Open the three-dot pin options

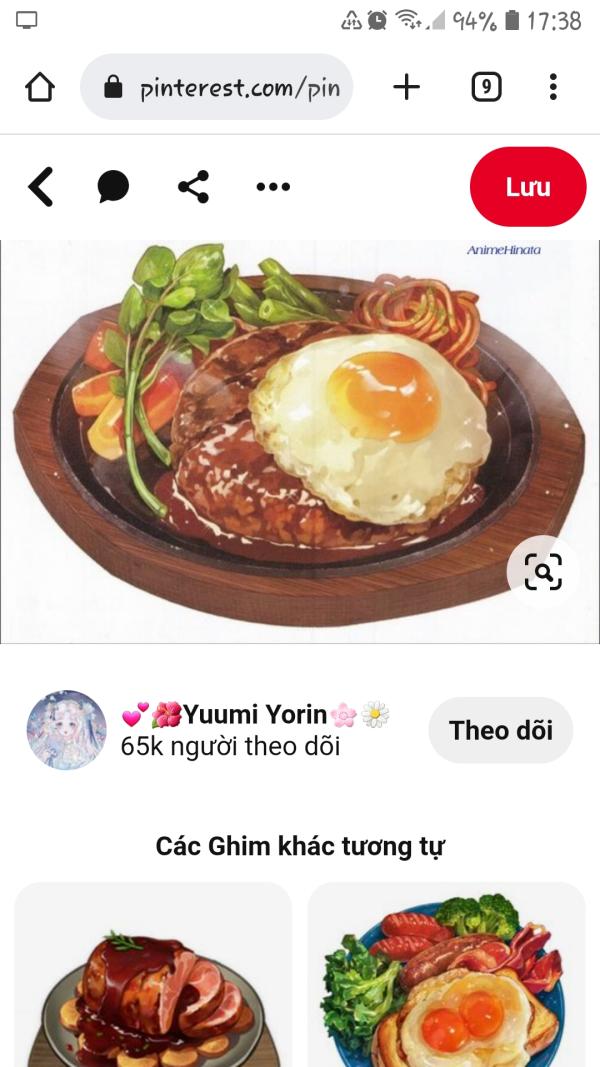[x=273, y=187]
